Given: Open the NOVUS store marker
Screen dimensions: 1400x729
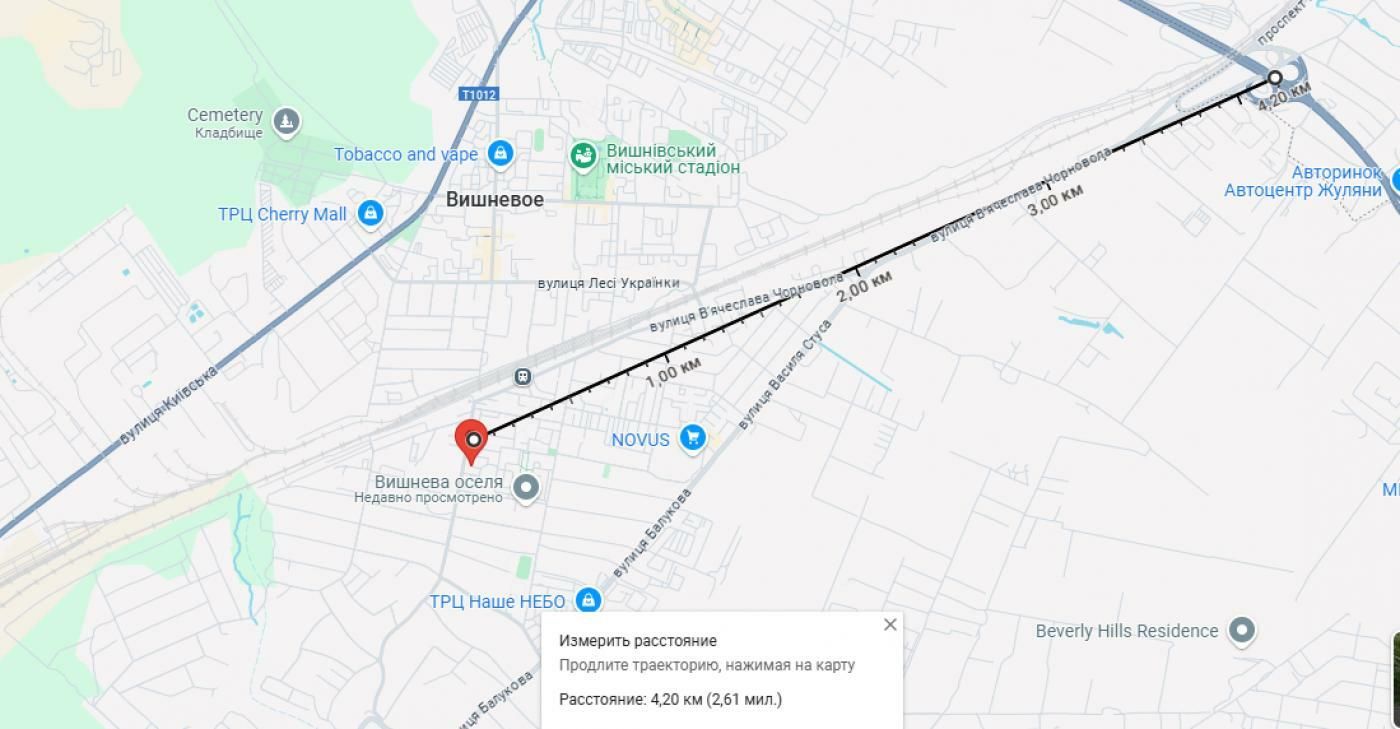Looking at the screenshot, I should (692, 438).
